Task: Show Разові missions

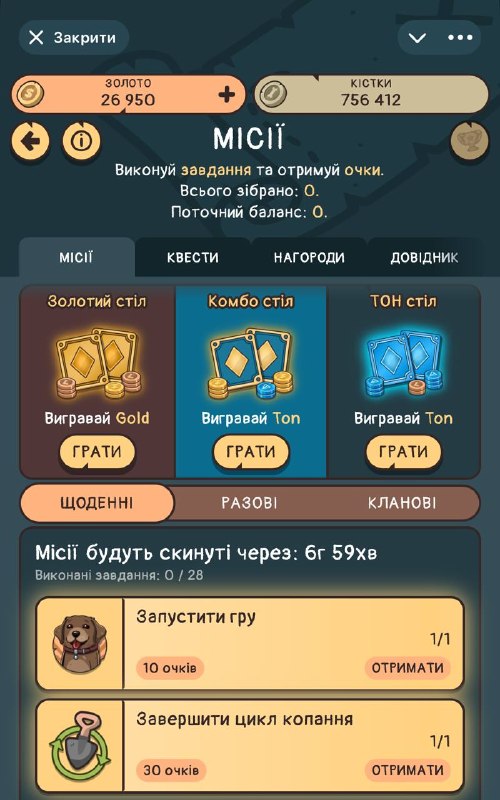Action: 249,503
